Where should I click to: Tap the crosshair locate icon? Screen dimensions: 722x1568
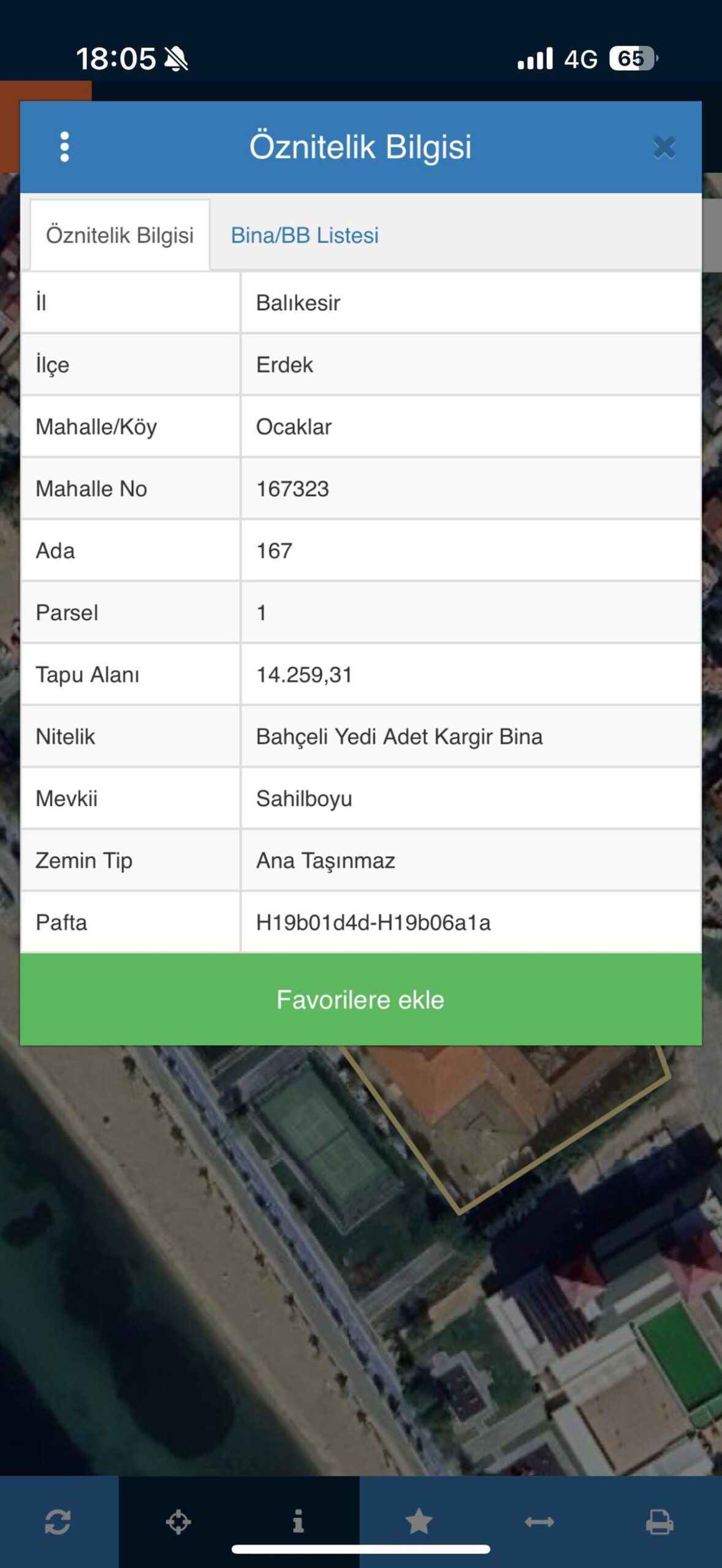178,1521
